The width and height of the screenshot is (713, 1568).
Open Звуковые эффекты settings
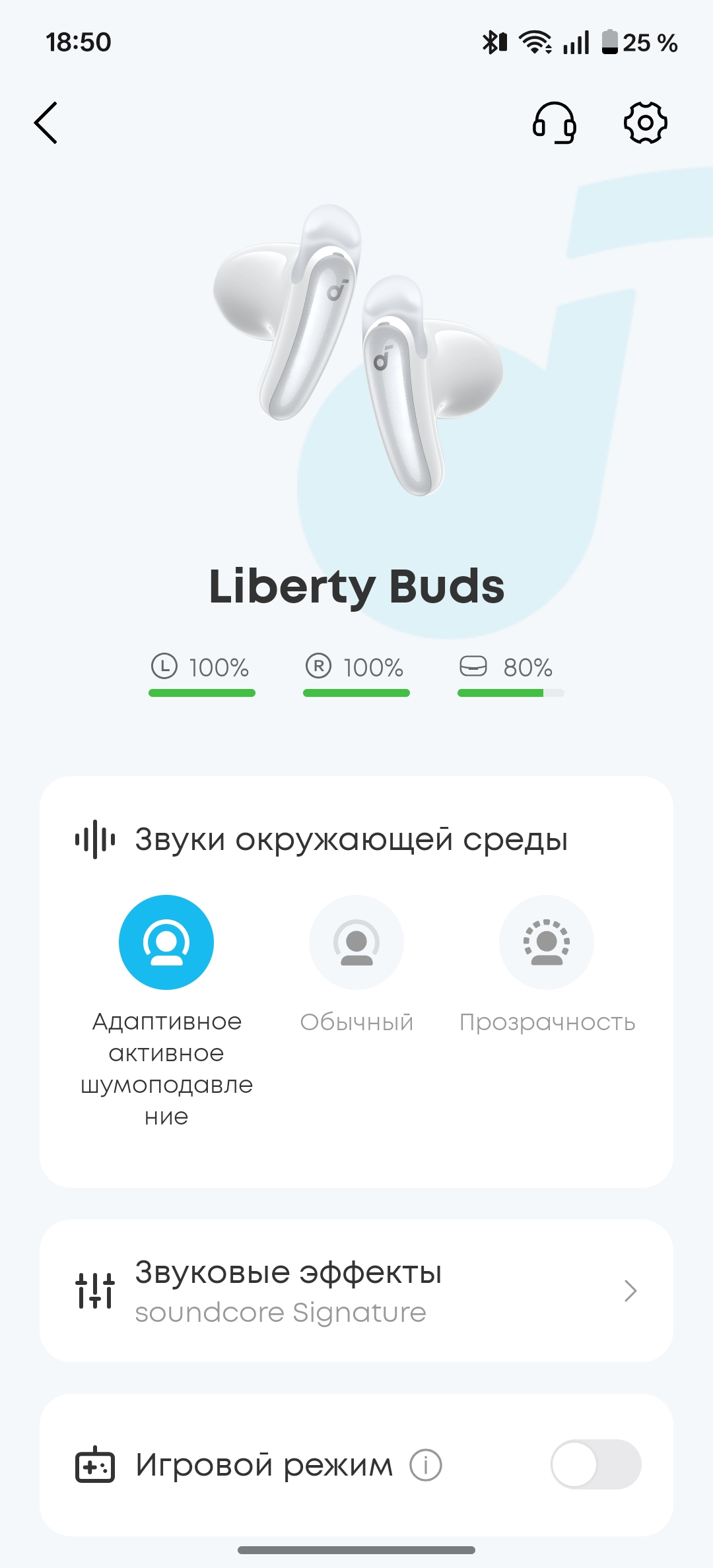(356, 1291)
